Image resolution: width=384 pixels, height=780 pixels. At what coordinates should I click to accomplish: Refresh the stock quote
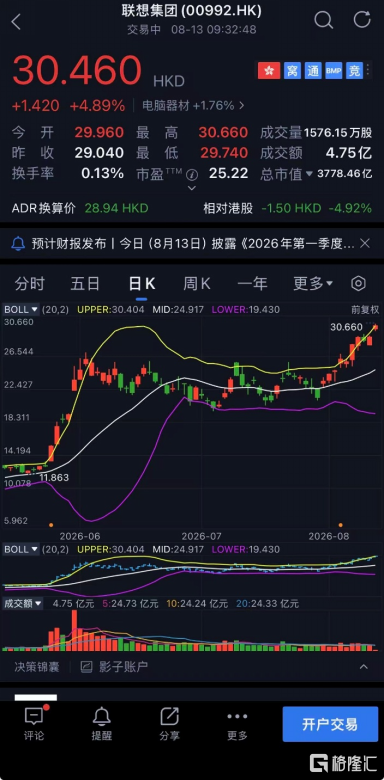pyautogui.click(x=362, y=20)
